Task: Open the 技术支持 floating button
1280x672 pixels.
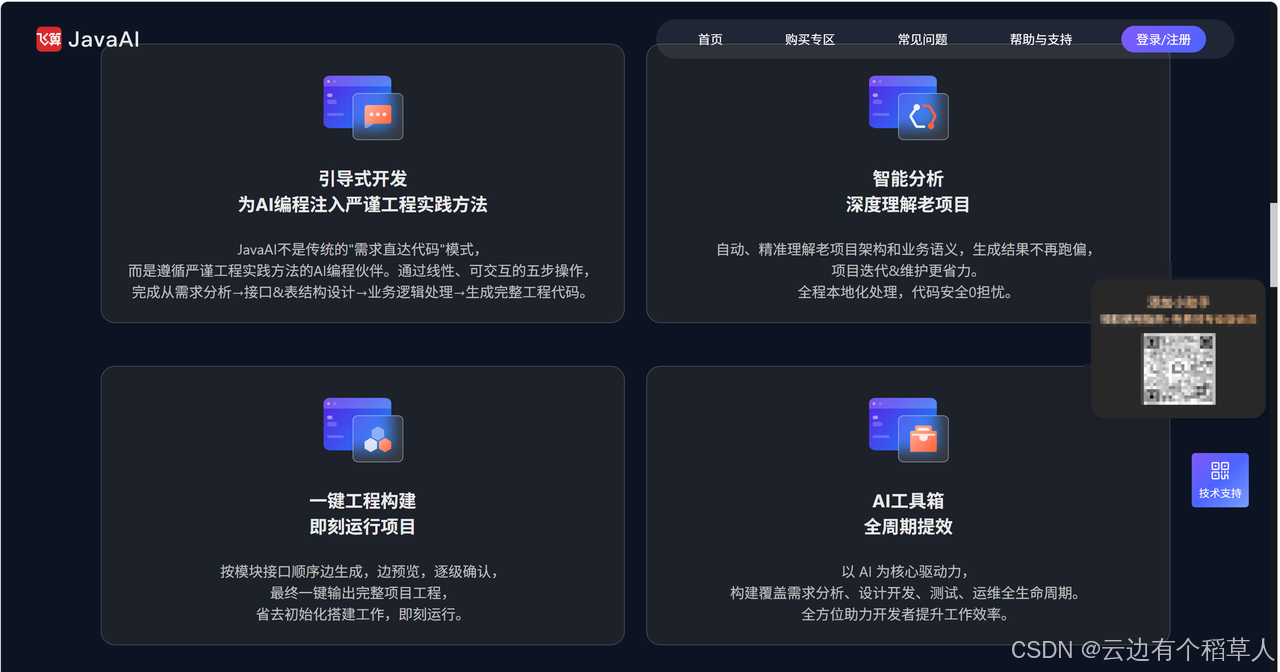Action: 1220,480
